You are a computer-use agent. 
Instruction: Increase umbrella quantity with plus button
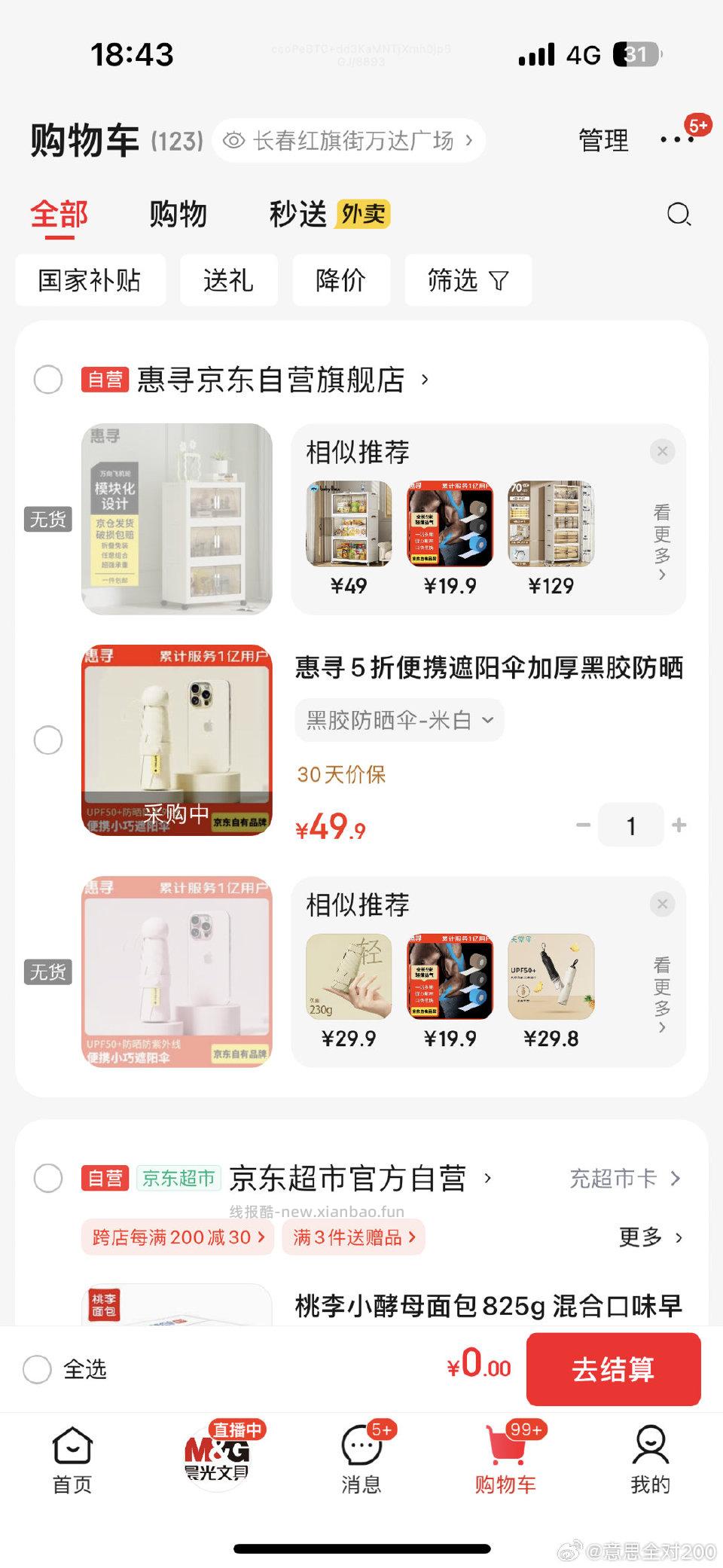pyautogui.click(x=679, y=825)
